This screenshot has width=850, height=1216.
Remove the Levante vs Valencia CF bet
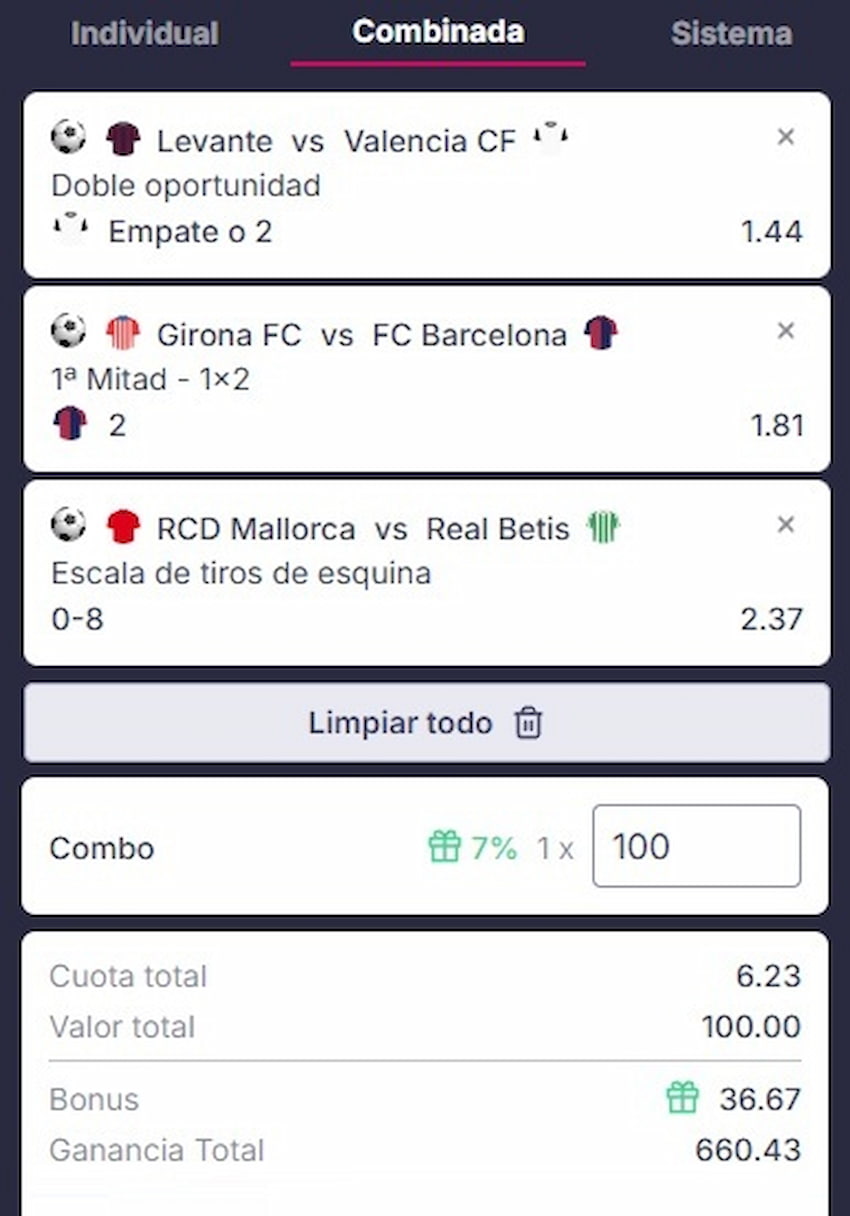[786, 138]
